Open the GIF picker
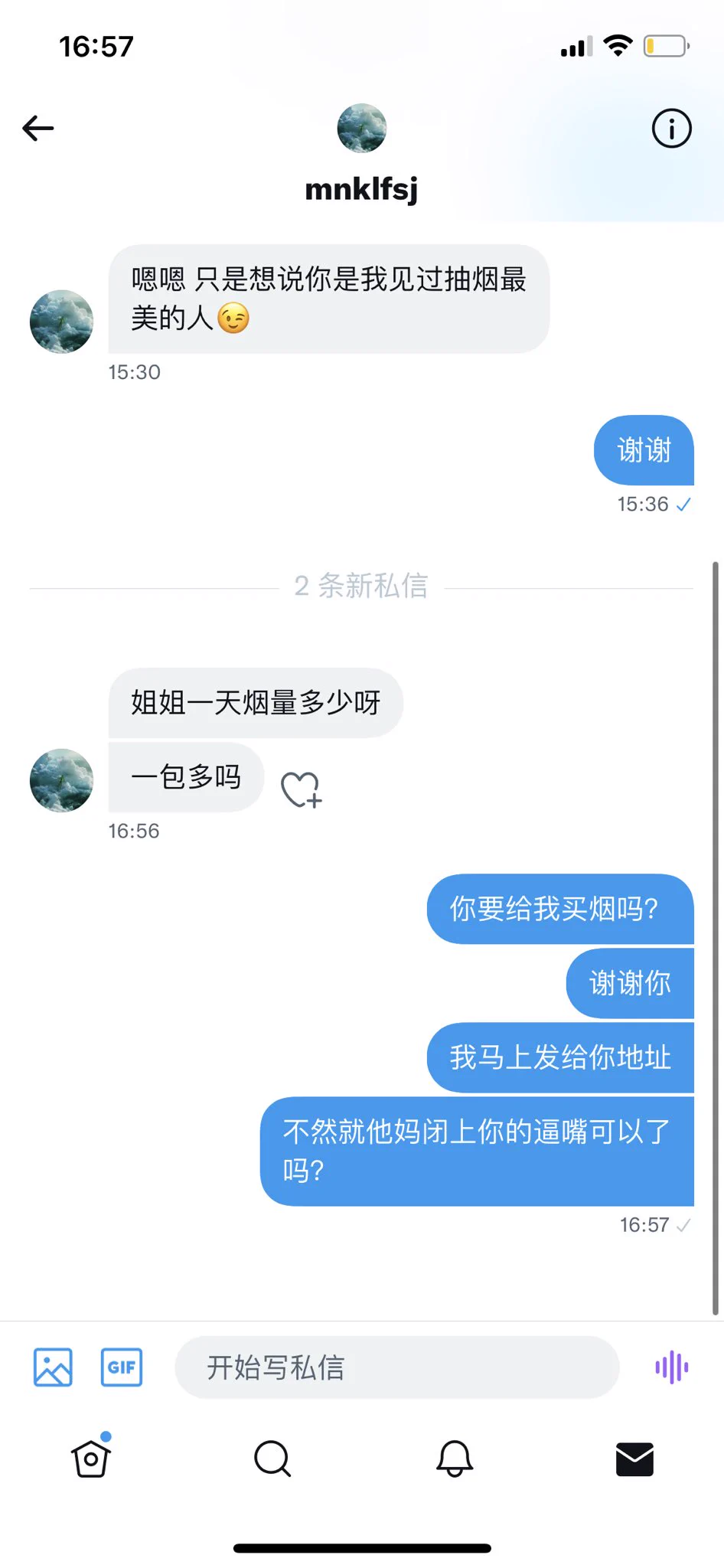Viewport: 724px width, 1568px height. (122, 1367)
